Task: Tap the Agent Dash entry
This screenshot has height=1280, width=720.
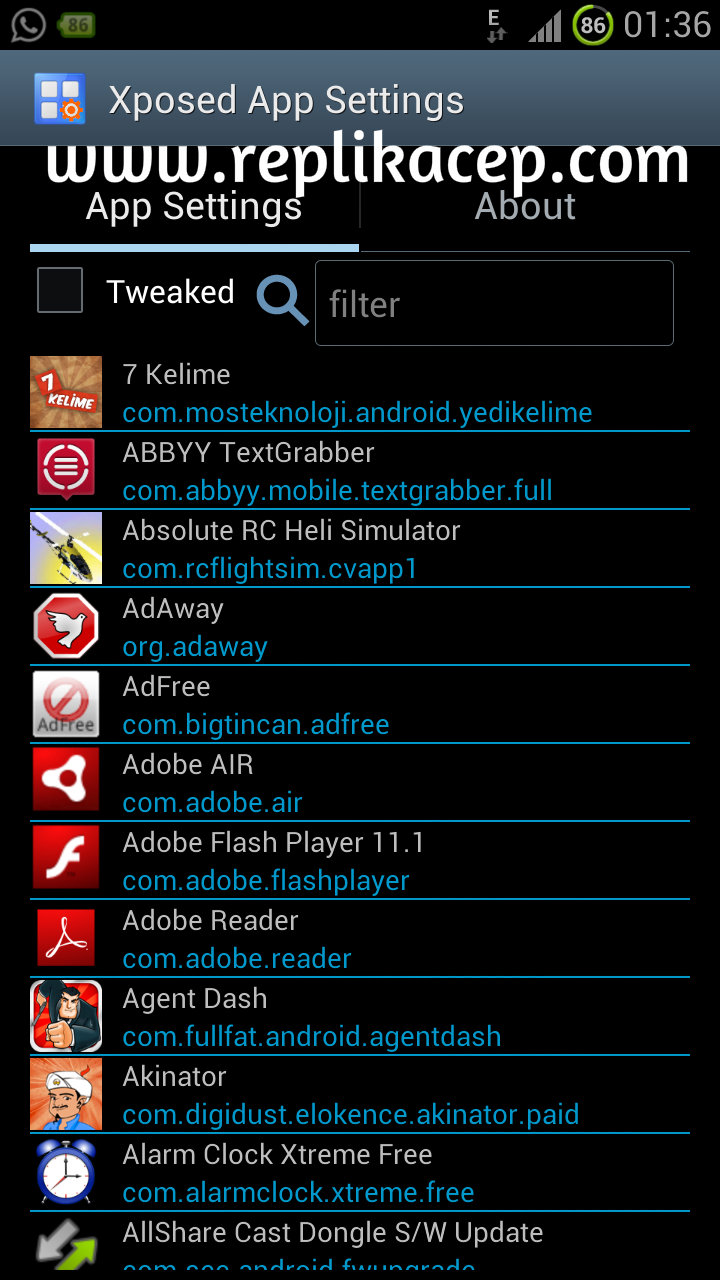Action: pyautogui.click(x=358, y=1017)
